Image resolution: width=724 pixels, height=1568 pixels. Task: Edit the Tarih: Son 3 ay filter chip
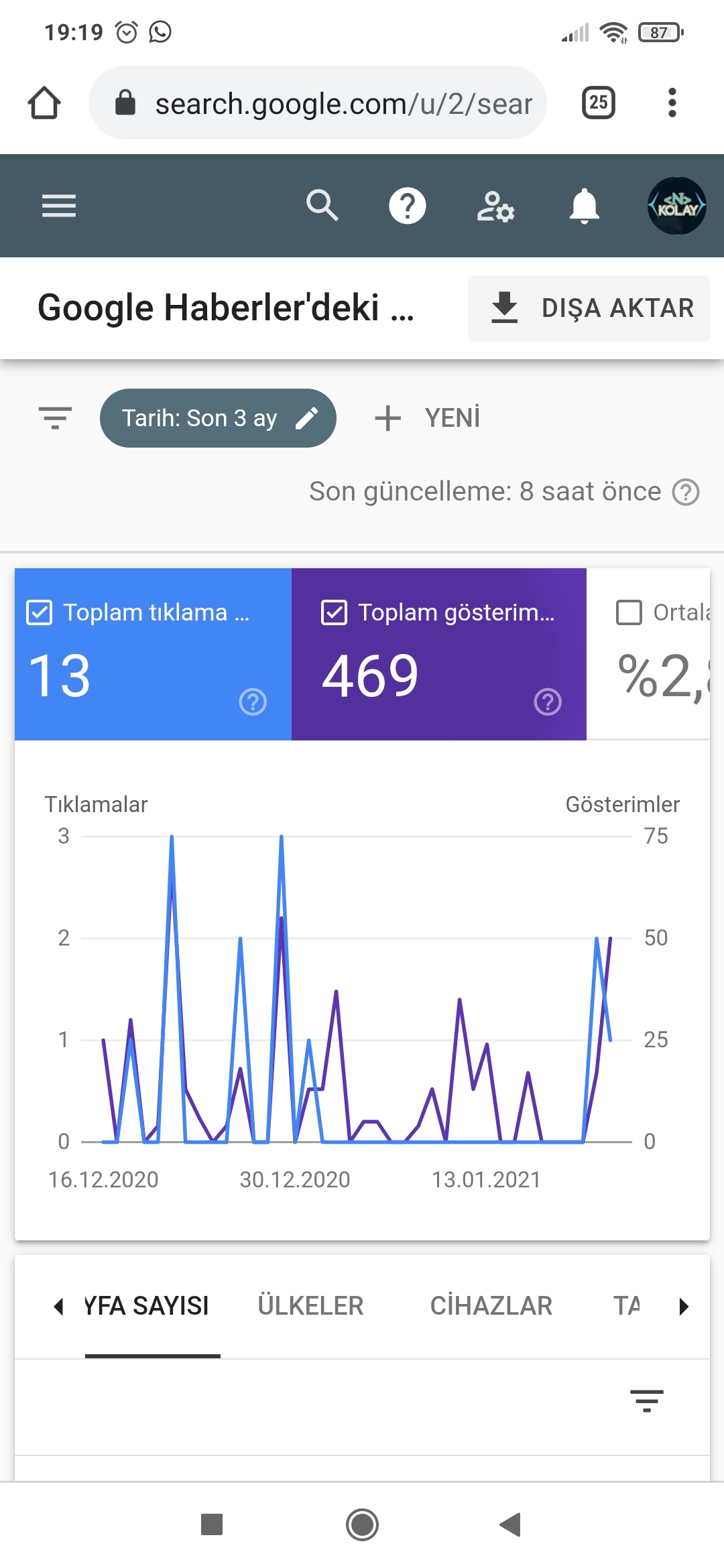pyautogui.click(x=218, y=418)
